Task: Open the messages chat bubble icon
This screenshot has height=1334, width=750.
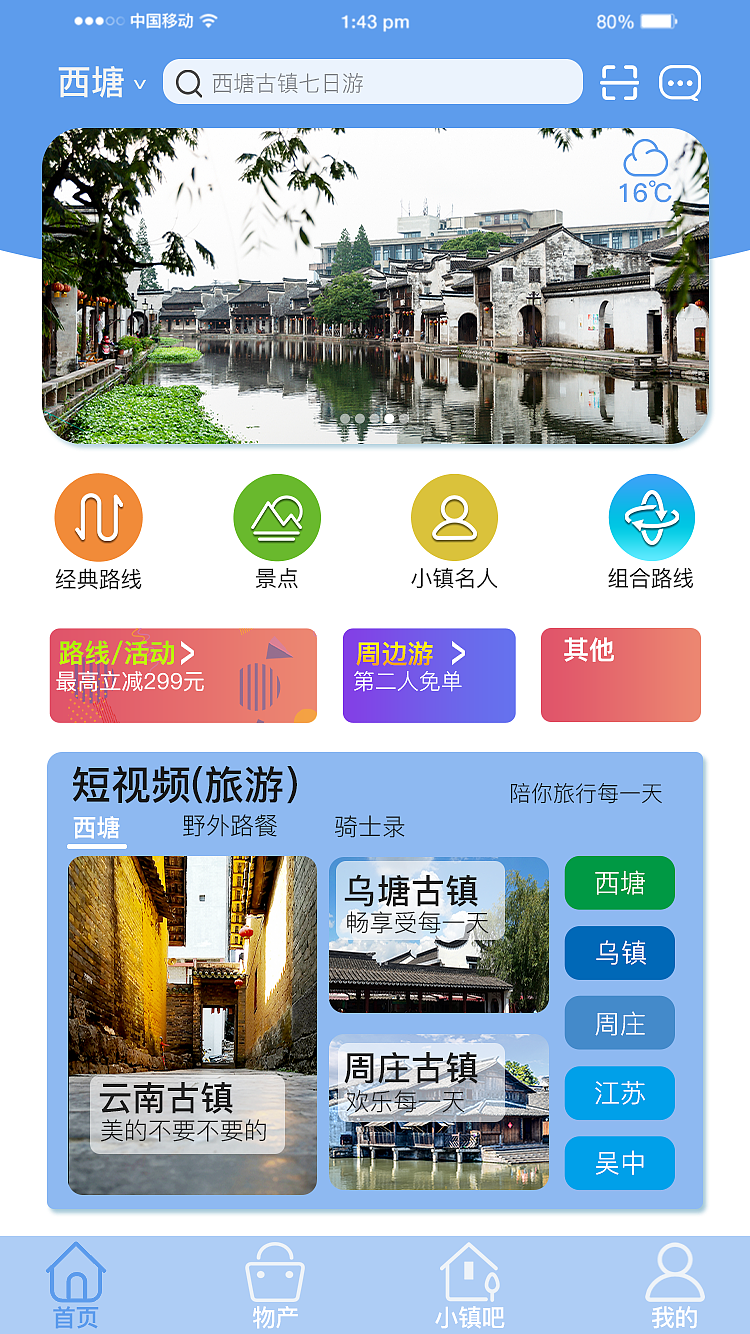Action: [680, 83]
